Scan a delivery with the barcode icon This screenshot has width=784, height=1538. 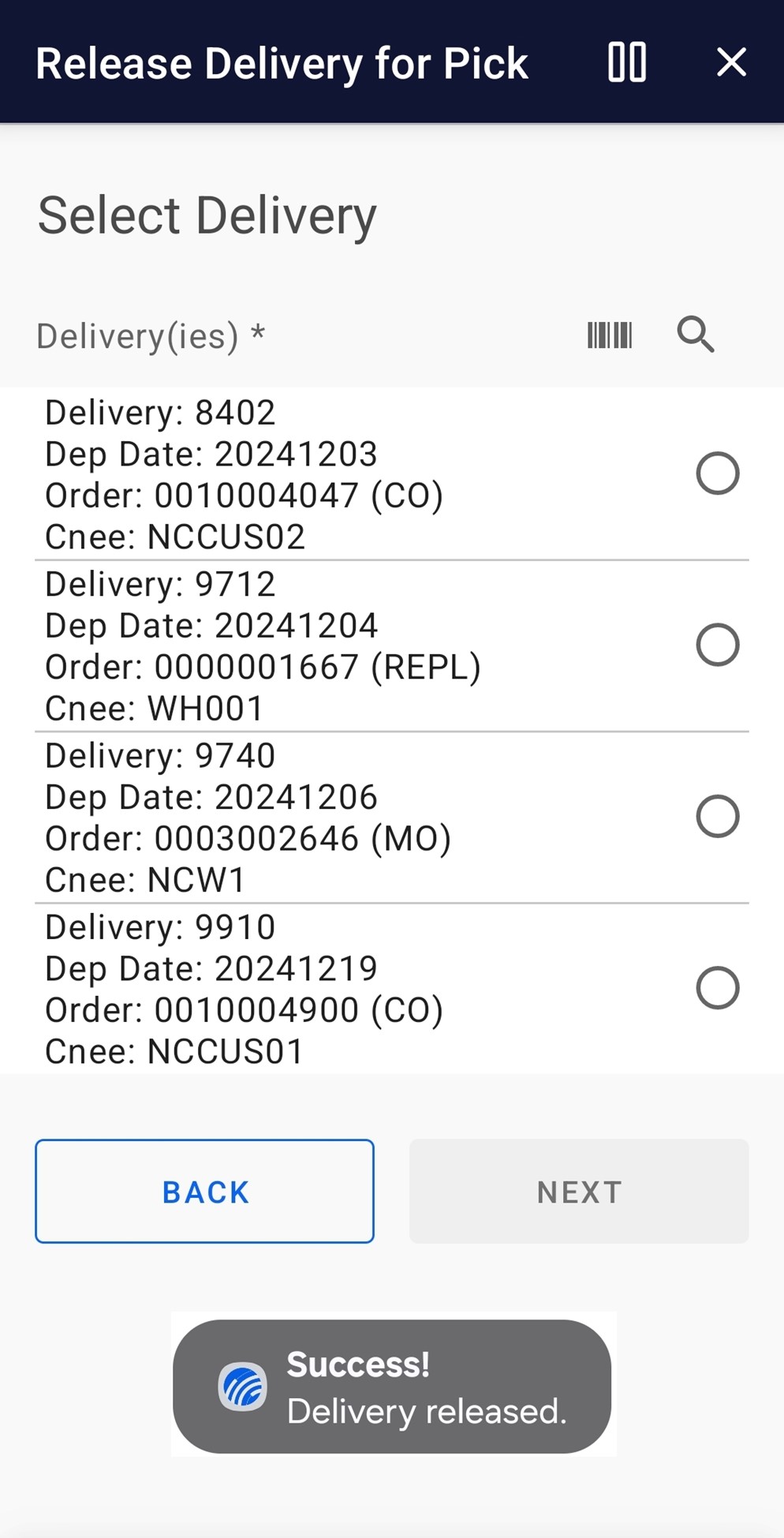pos(610,335)
